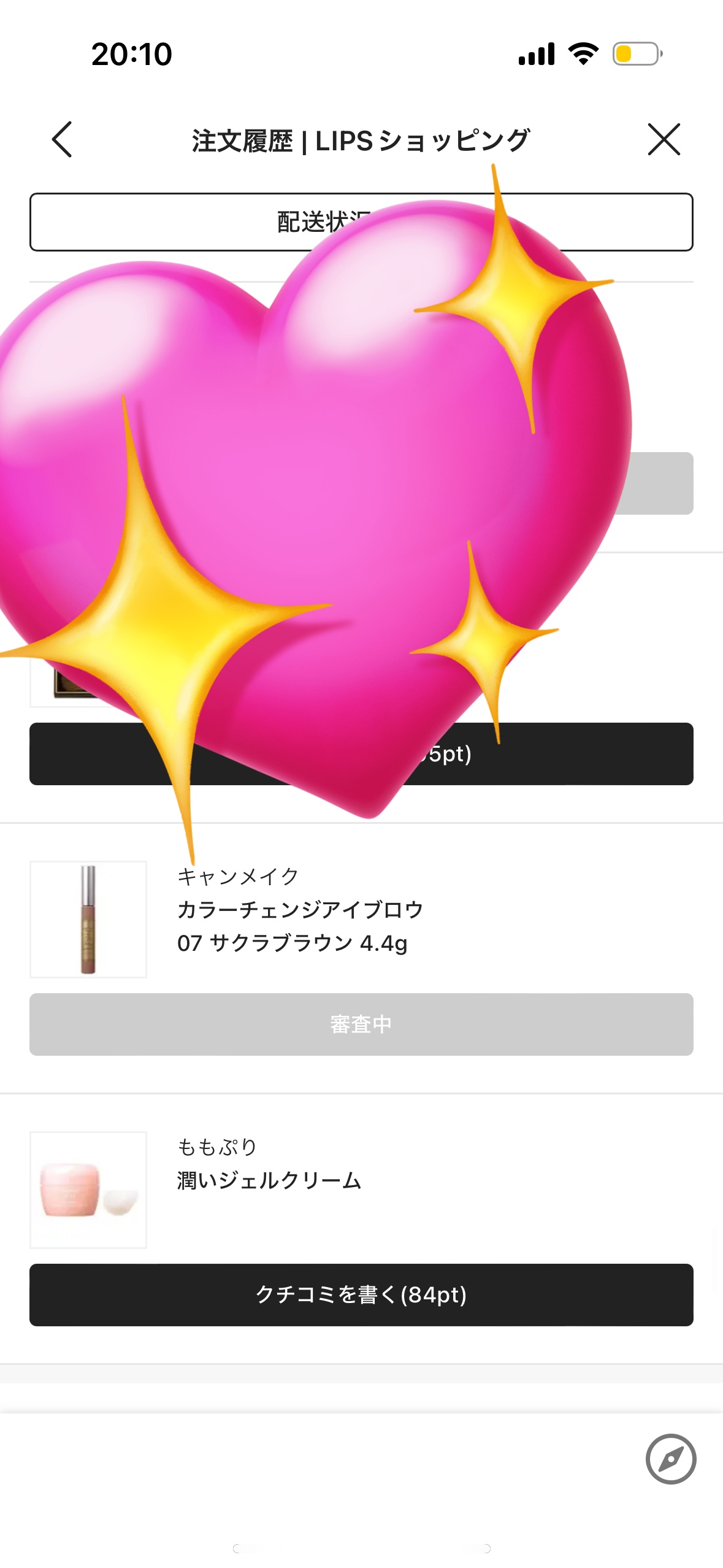
Task: View the キャンメイク eyebrow product image
Action: (88, 919)
